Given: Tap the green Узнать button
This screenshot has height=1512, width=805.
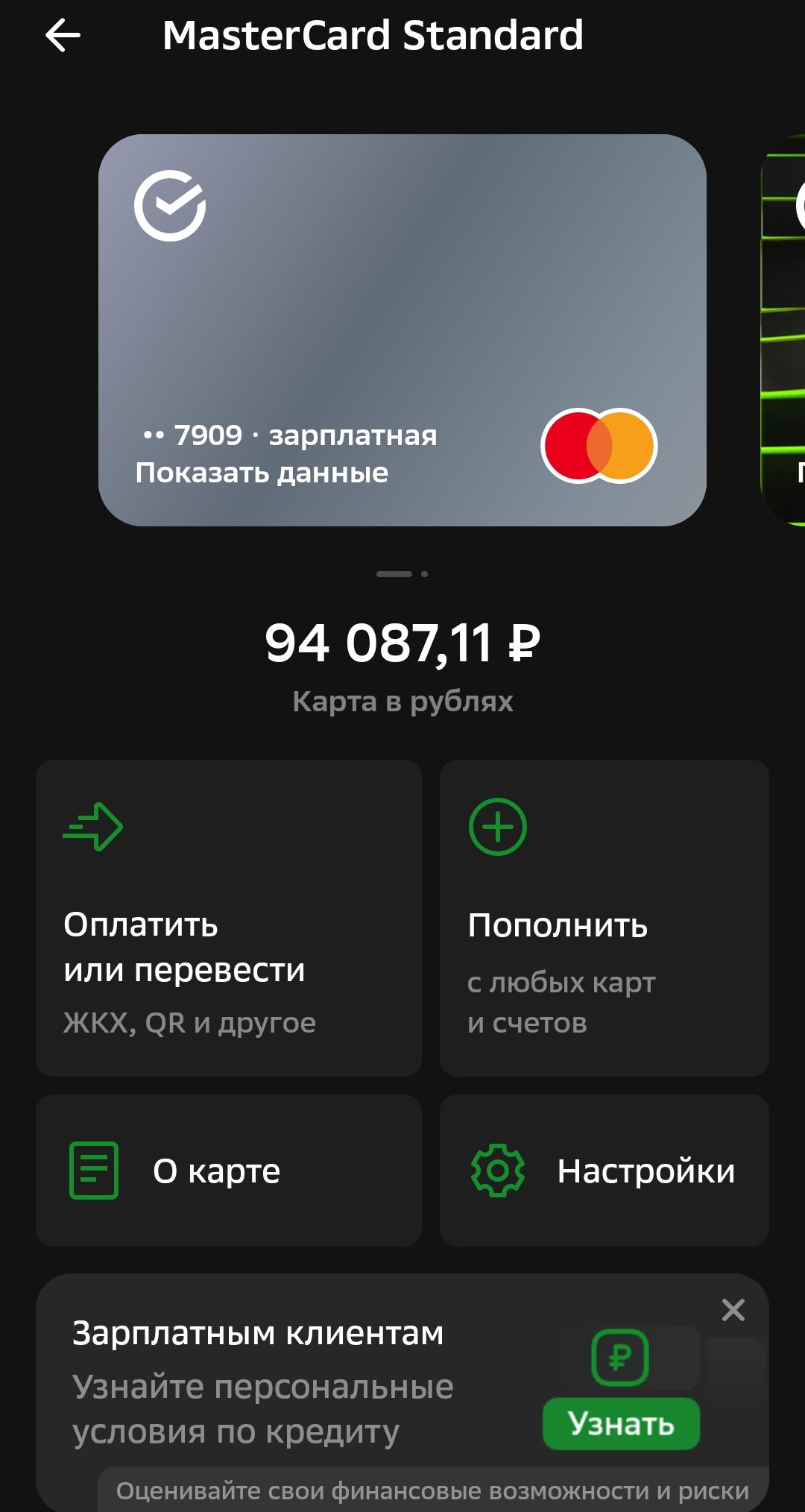Looking at the screenshot, I should pyautogui.click(x=620, y=1424).
